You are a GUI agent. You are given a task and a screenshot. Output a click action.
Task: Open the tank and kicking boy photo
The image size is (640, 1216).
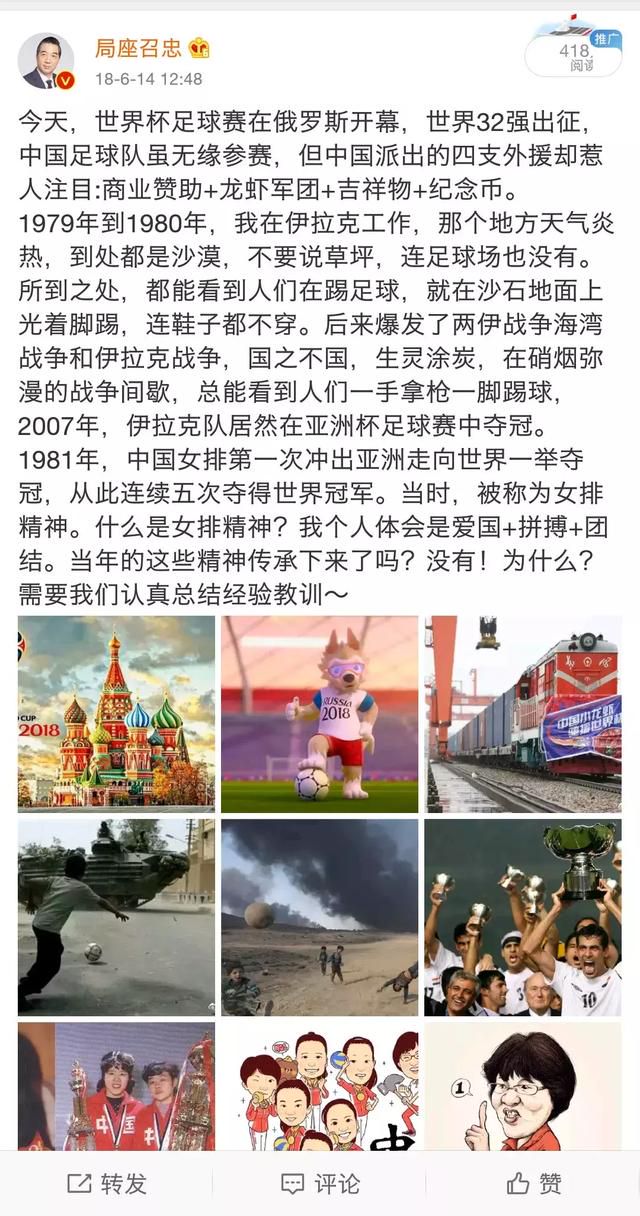point(116,916)
